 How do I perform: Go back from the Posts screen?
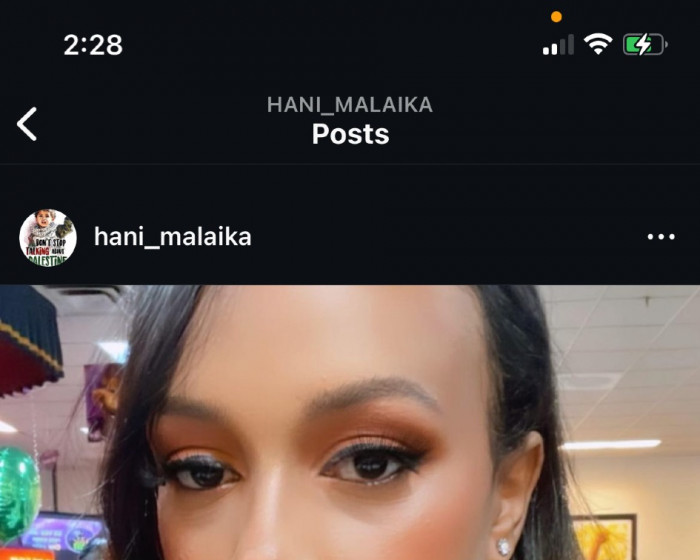[x=27, y=124]
